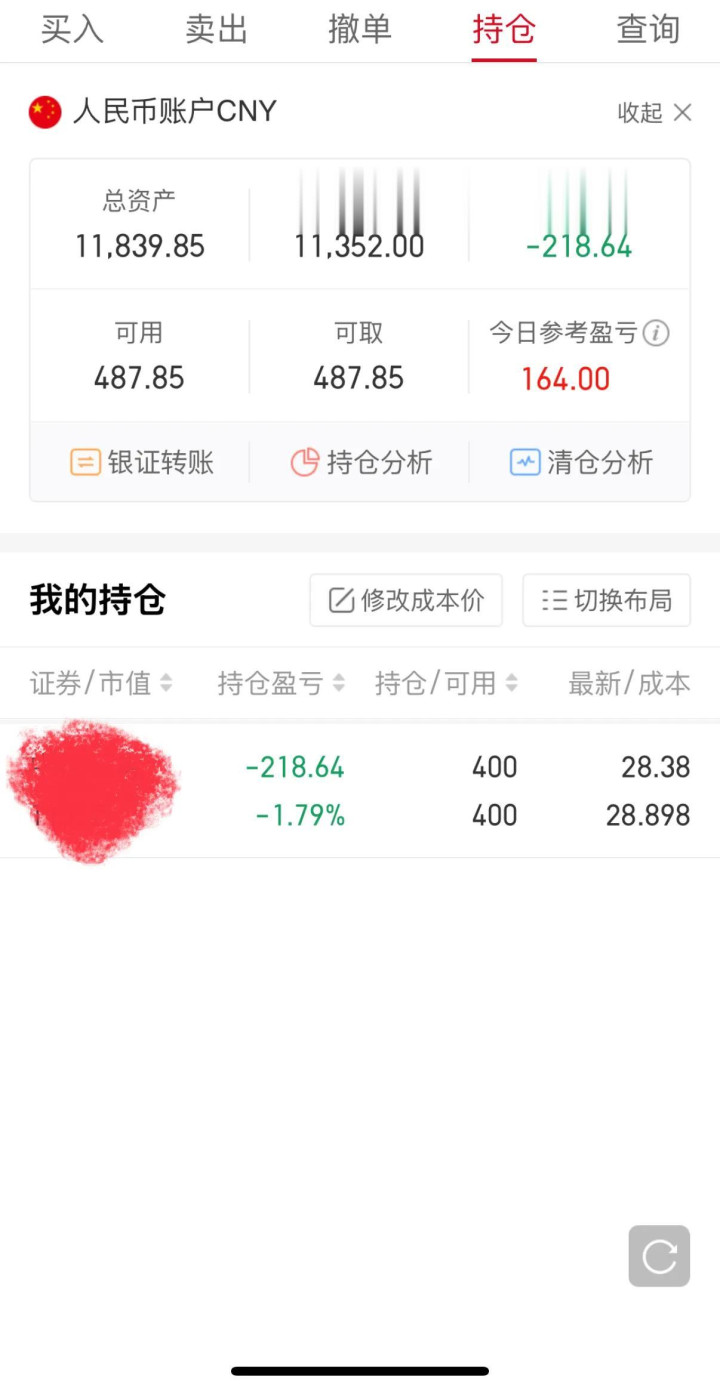Sort by 持仓盈亏 column

point(281,683)
